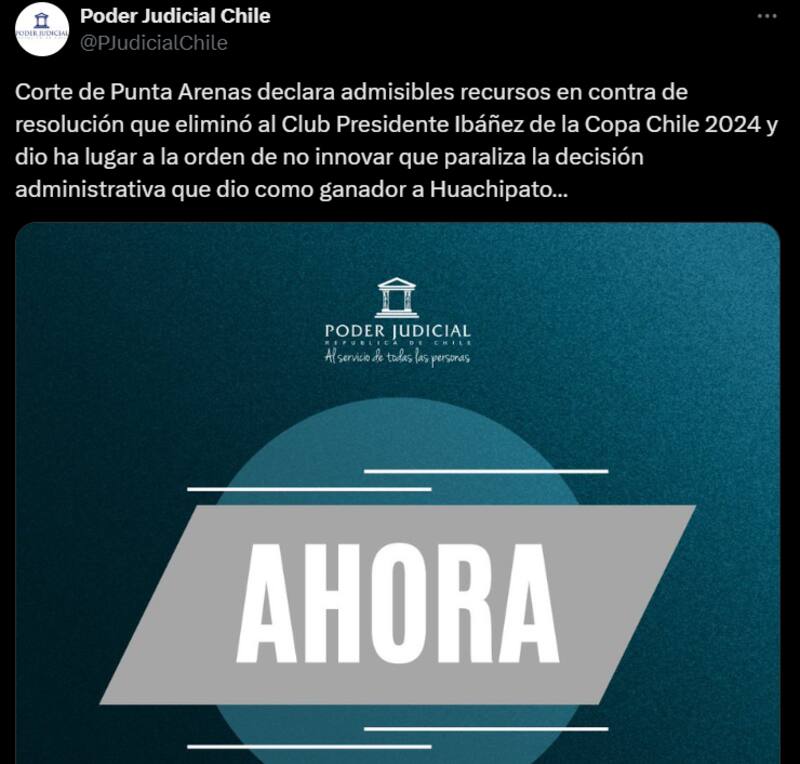Open the tweet's three-dot overflow menu
The height and width of the screenshot is (764, 800).
pyautogui.click(x=766, y=17)
